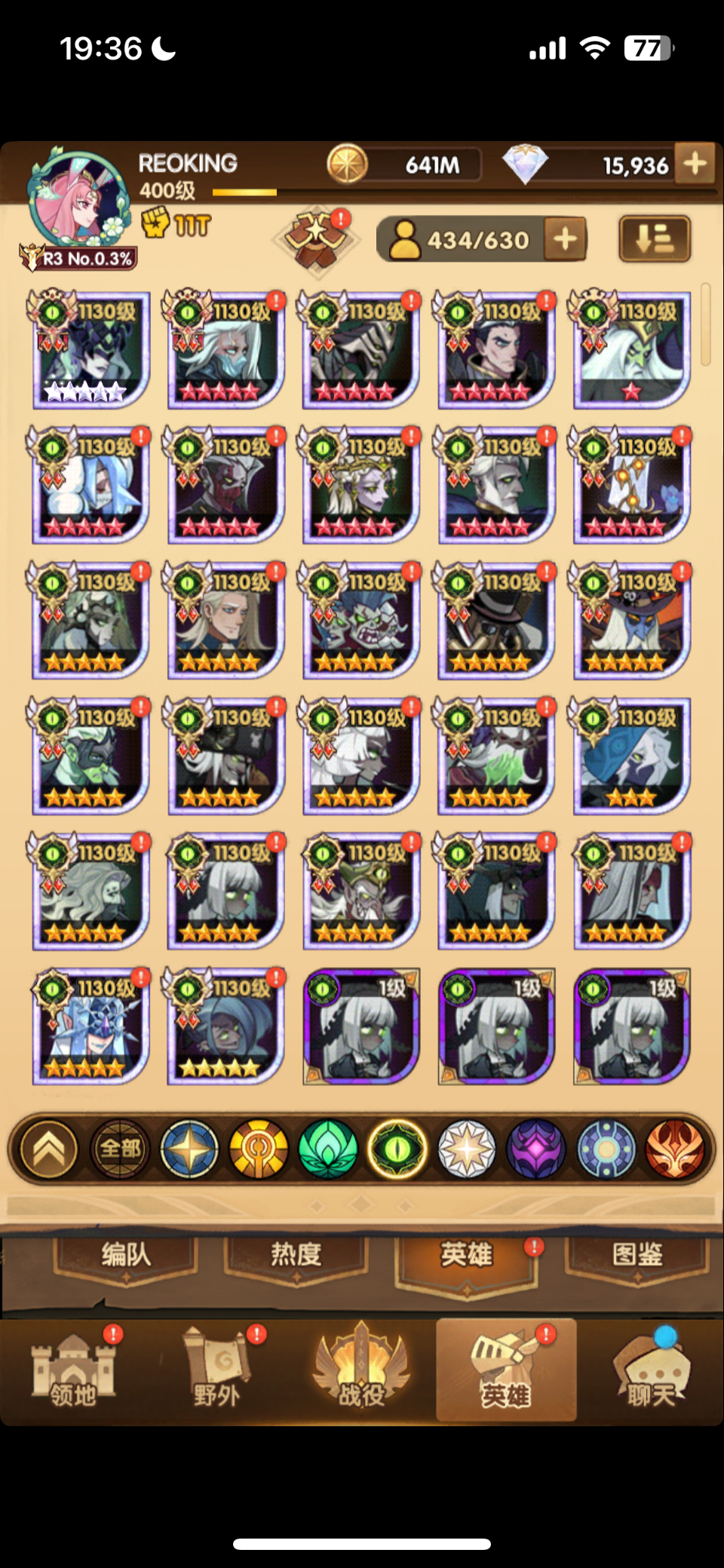
Task: Expand hero capacity with the 434/630 plus
Action: tap(565, 240)
